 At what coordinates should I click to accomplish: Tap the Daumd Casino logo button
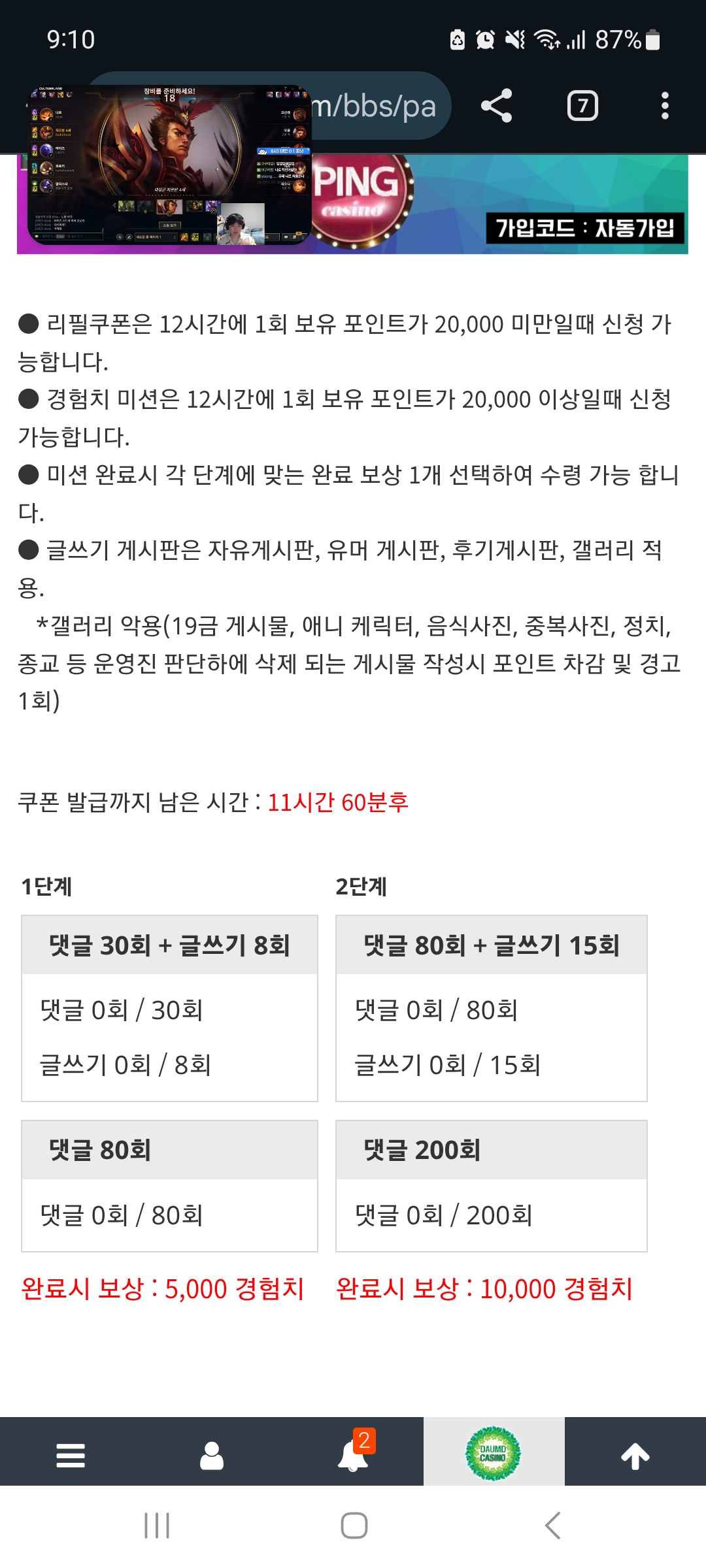494,1454
